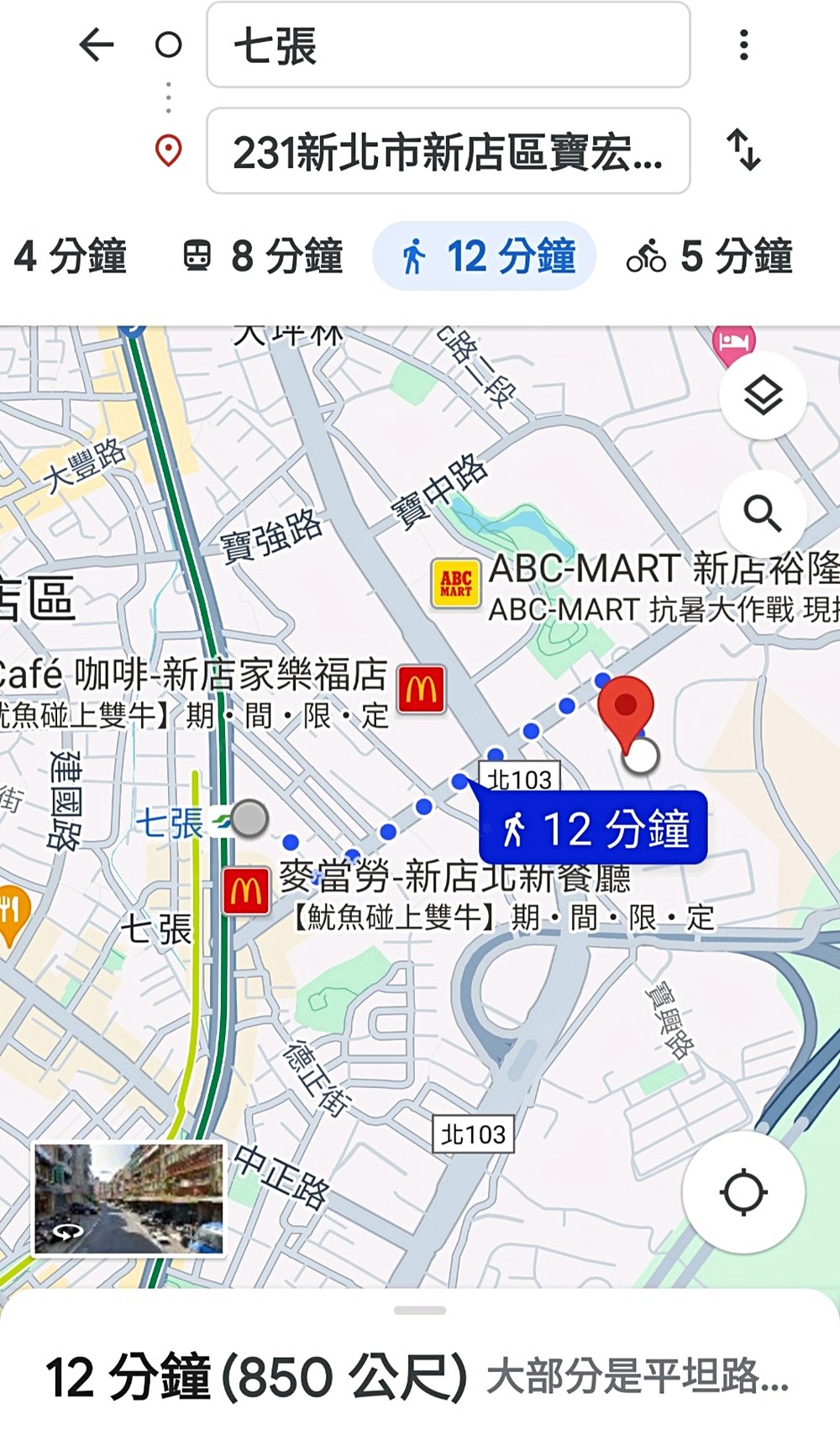Image resolution: width=840 pixels, height=1430 pixels.
Task: Open the 麥當勞-新店北新餐廳 map marker
Action: 246,891
